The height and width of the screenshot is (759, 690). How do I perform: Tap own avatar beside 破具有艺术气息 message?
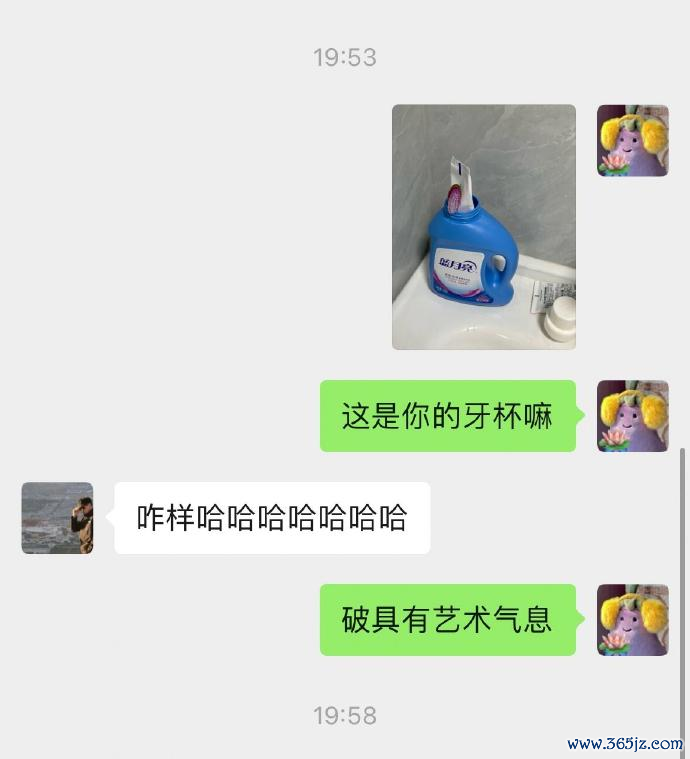click(633, 620)
